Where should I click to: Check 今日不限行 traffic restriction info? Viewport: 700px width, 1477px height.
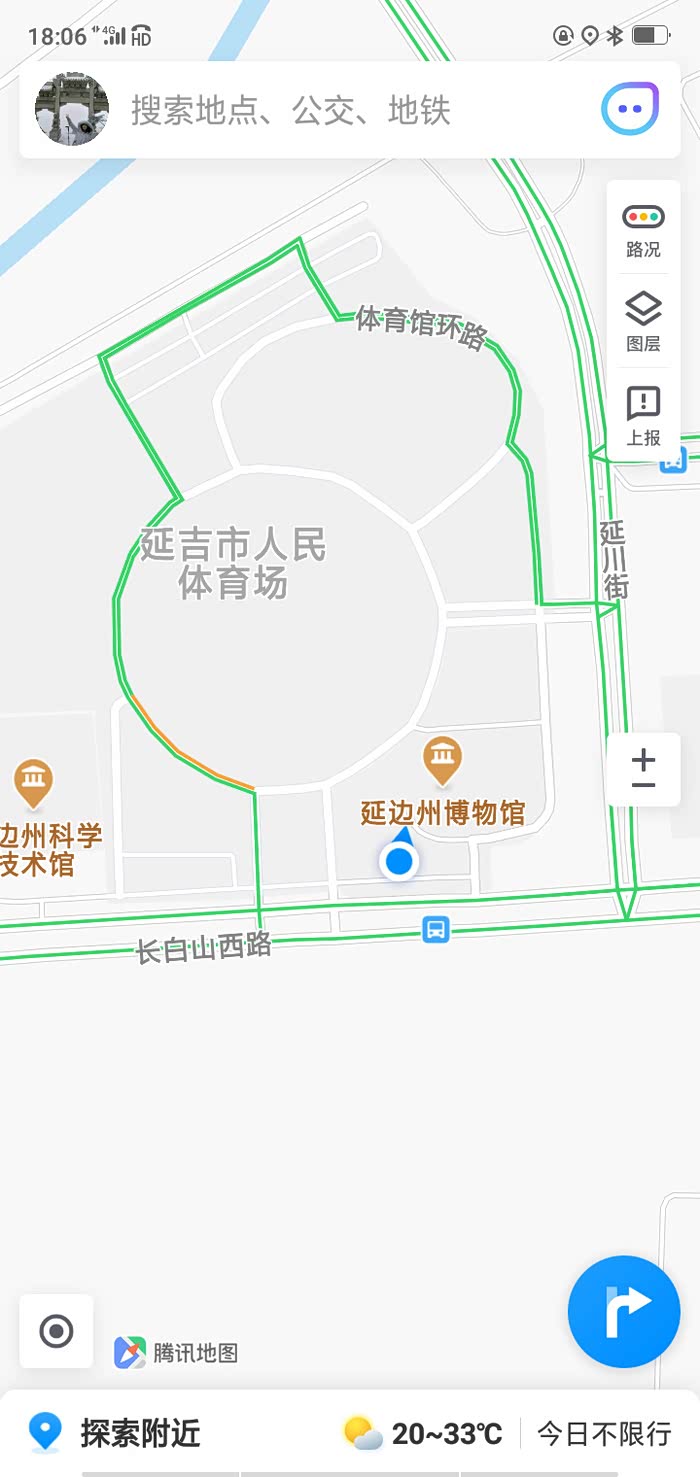tap(604, 1433)
